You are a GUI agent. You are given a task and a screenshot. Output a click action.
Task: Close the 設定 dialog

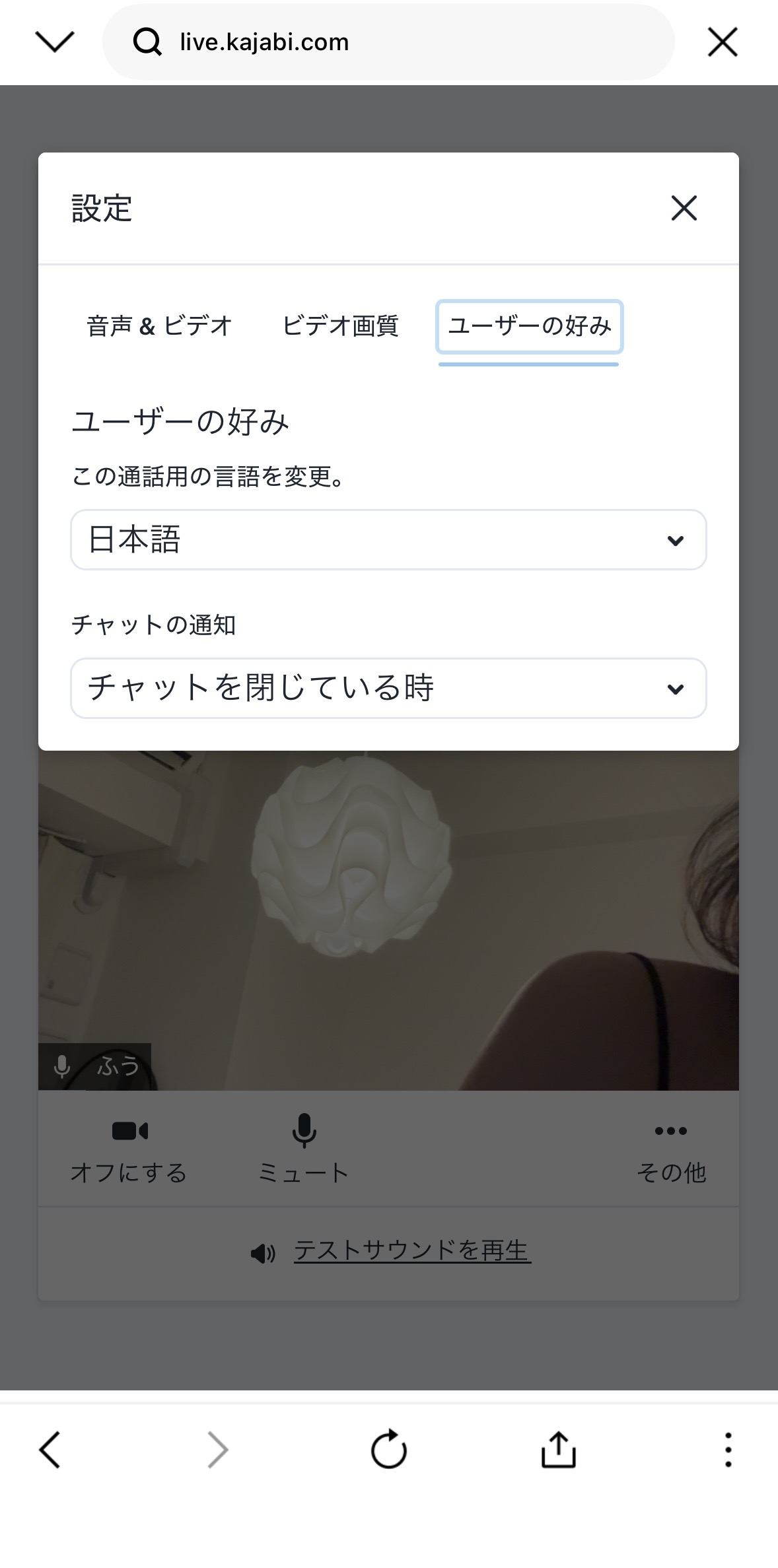tap(684, 208)
